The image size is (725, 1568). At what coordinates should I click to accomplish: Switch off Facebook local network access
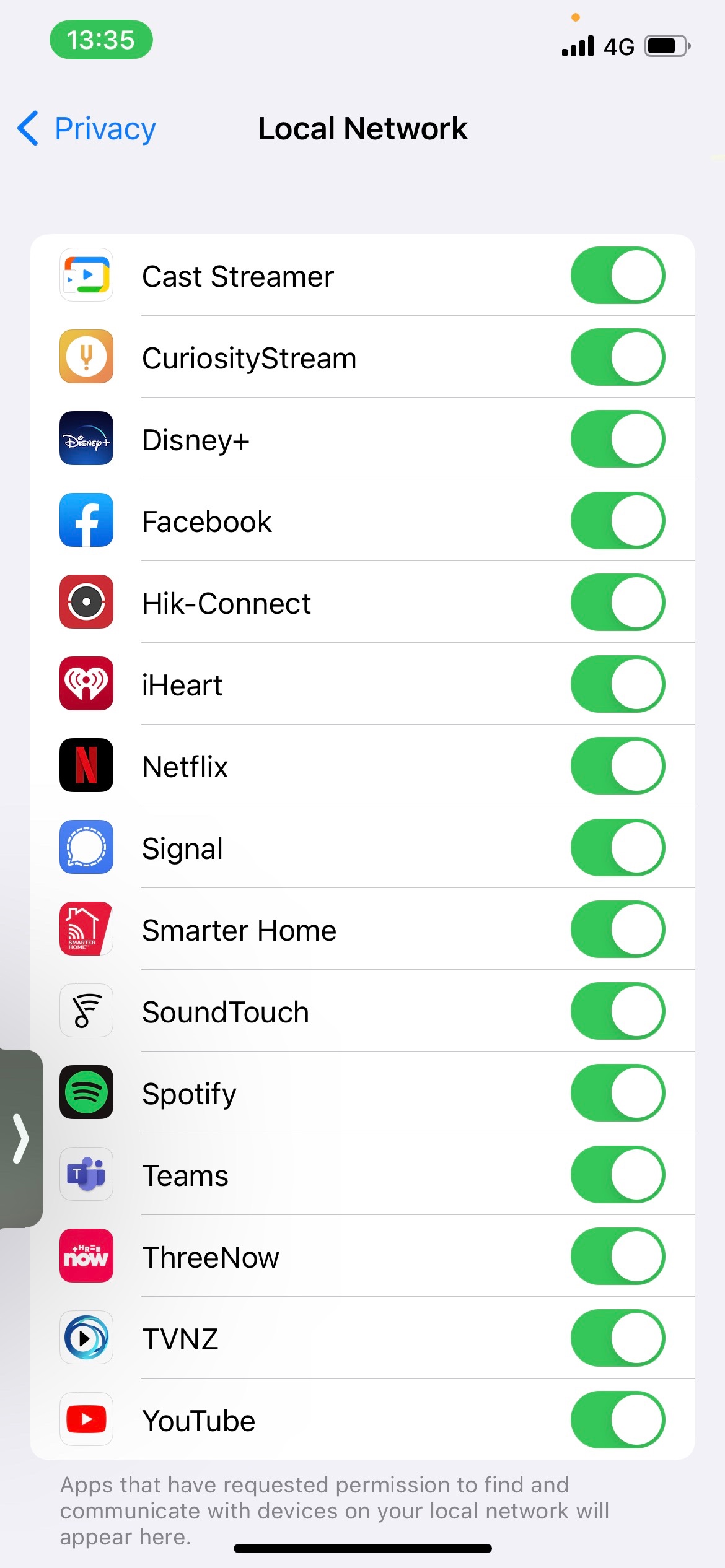point(617,521)
